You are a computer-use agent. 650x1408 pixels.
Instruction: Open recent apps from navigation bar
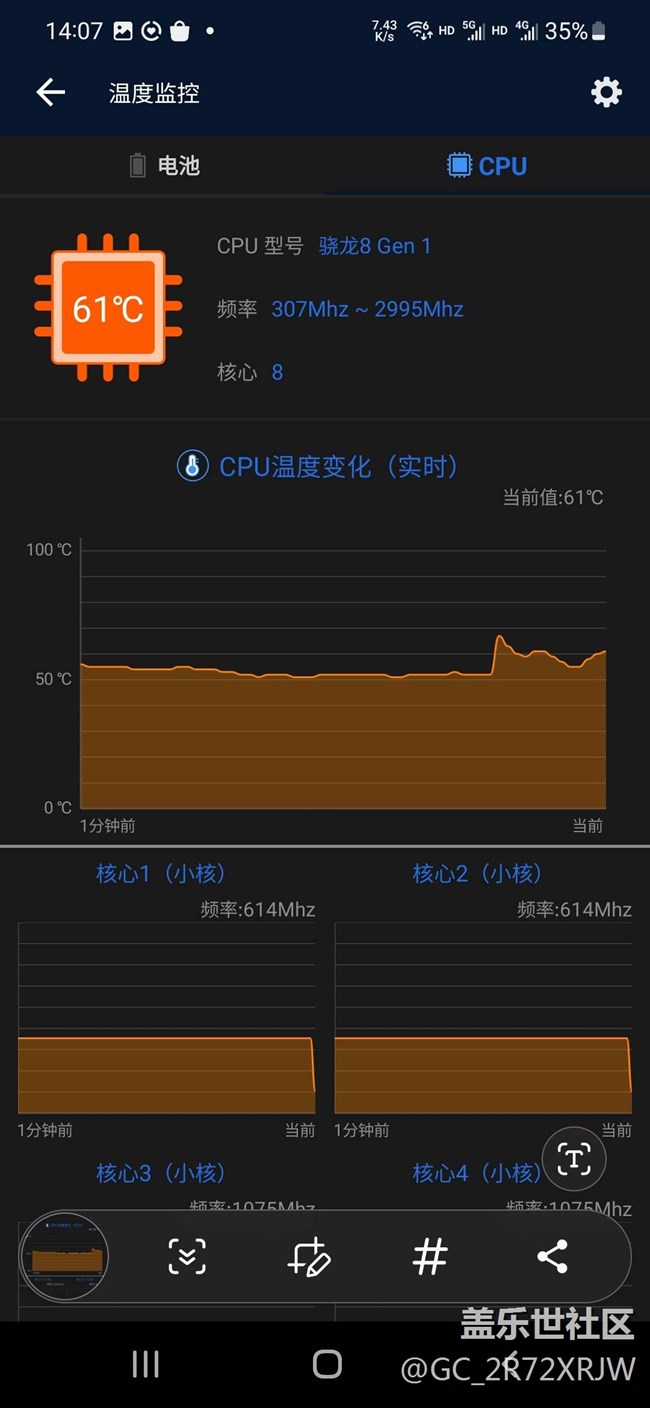pyautogui.click(x=146, y=1364)
